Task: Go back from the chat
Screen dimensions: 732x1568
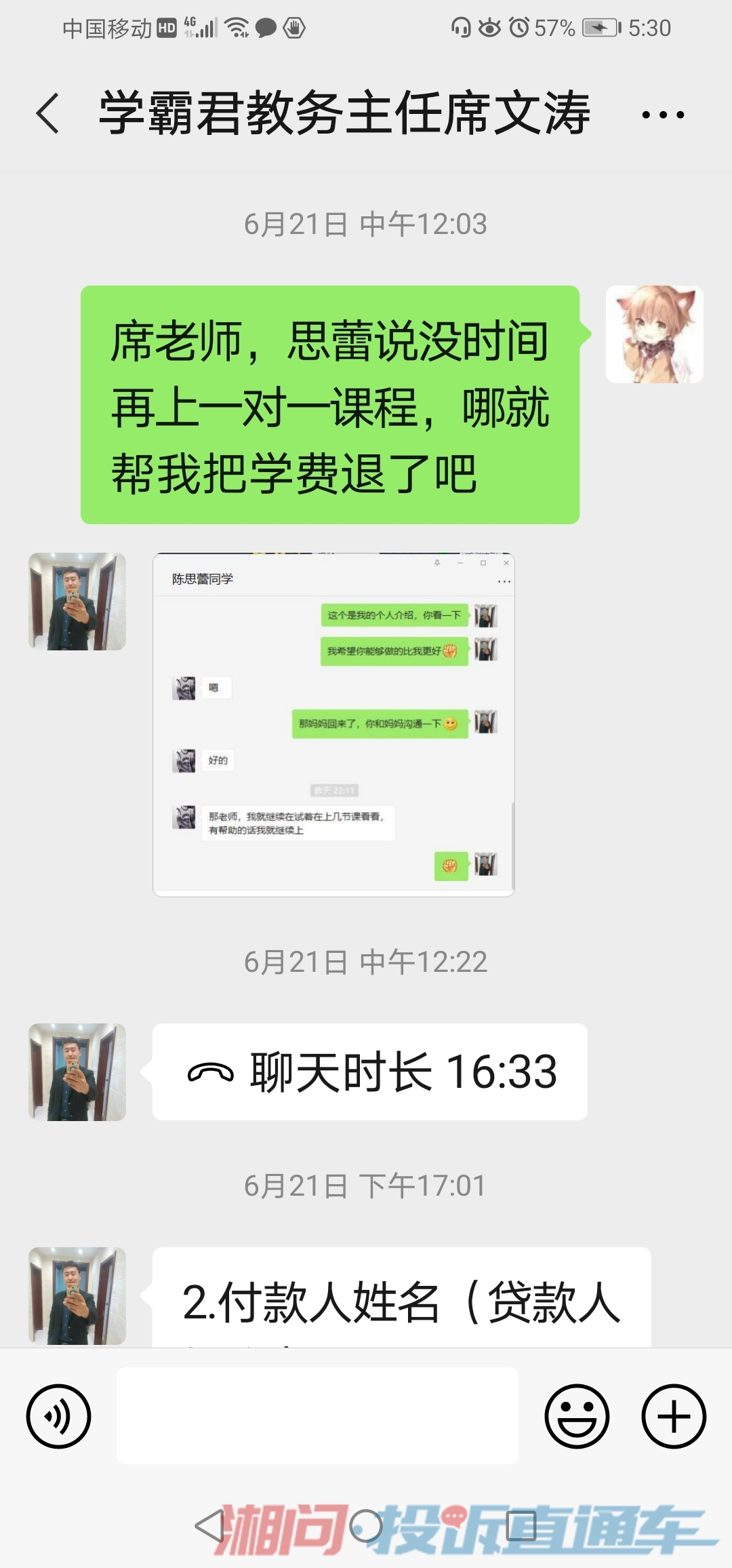Action: (x=47, y=113)
